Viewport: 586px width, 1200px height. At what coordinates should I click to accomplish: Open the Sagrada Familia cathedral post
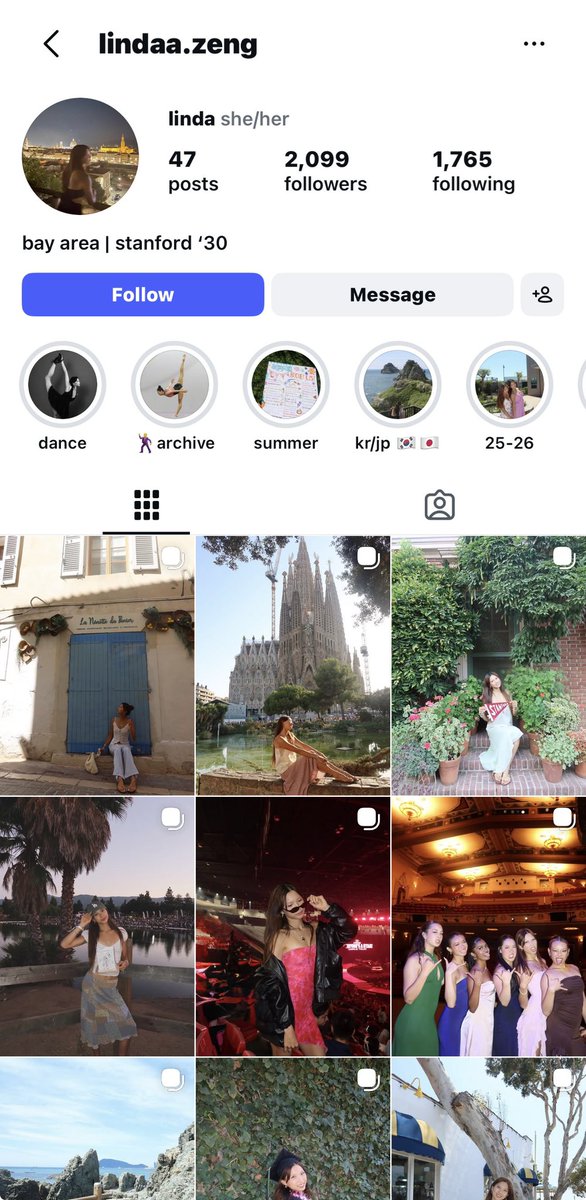coord(293,665)
